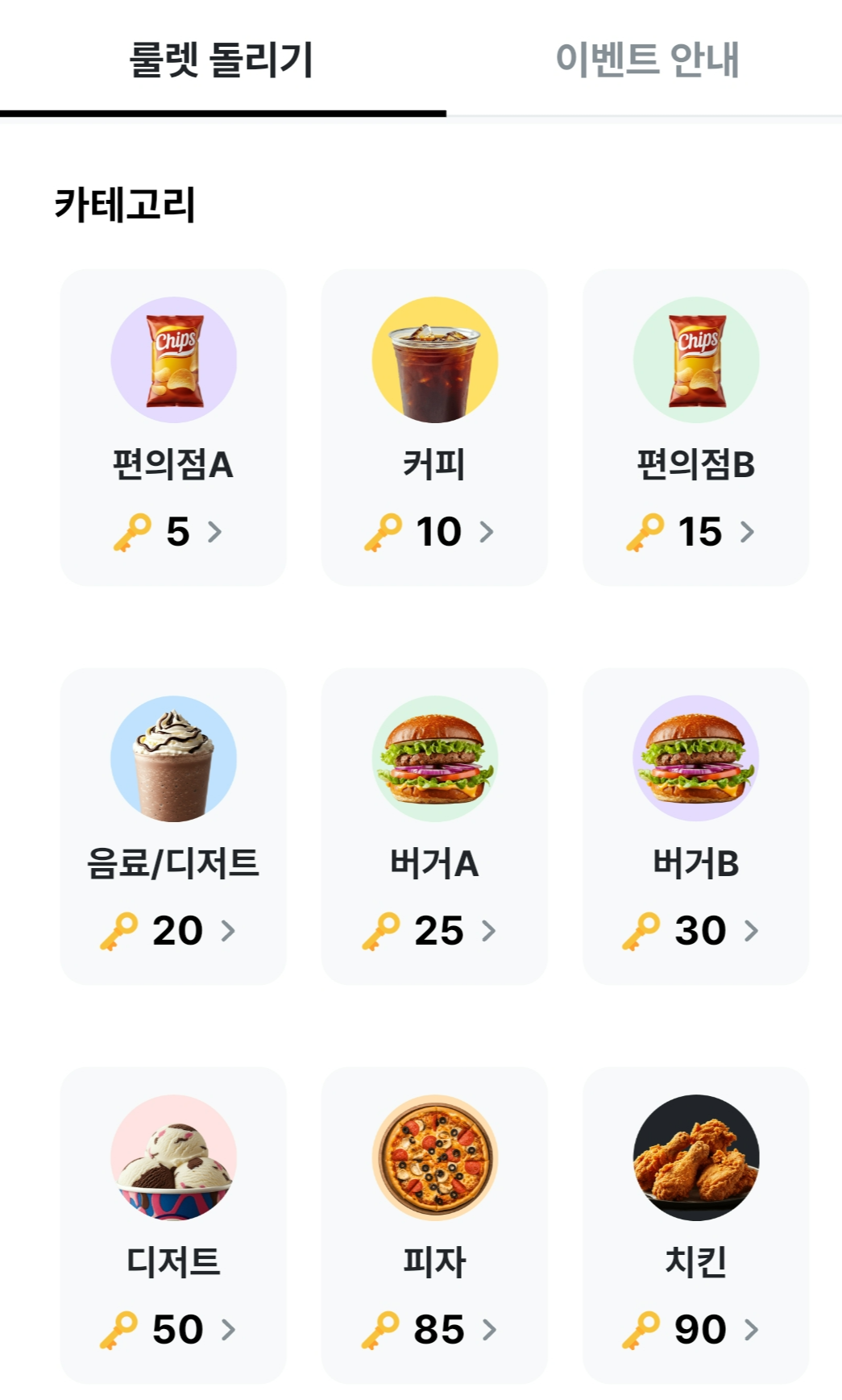Viewport: 842px width, 1400px height.
Task: Click the burger icon on 버거A card
Action: pyautogui.click(x=433, y=758)
